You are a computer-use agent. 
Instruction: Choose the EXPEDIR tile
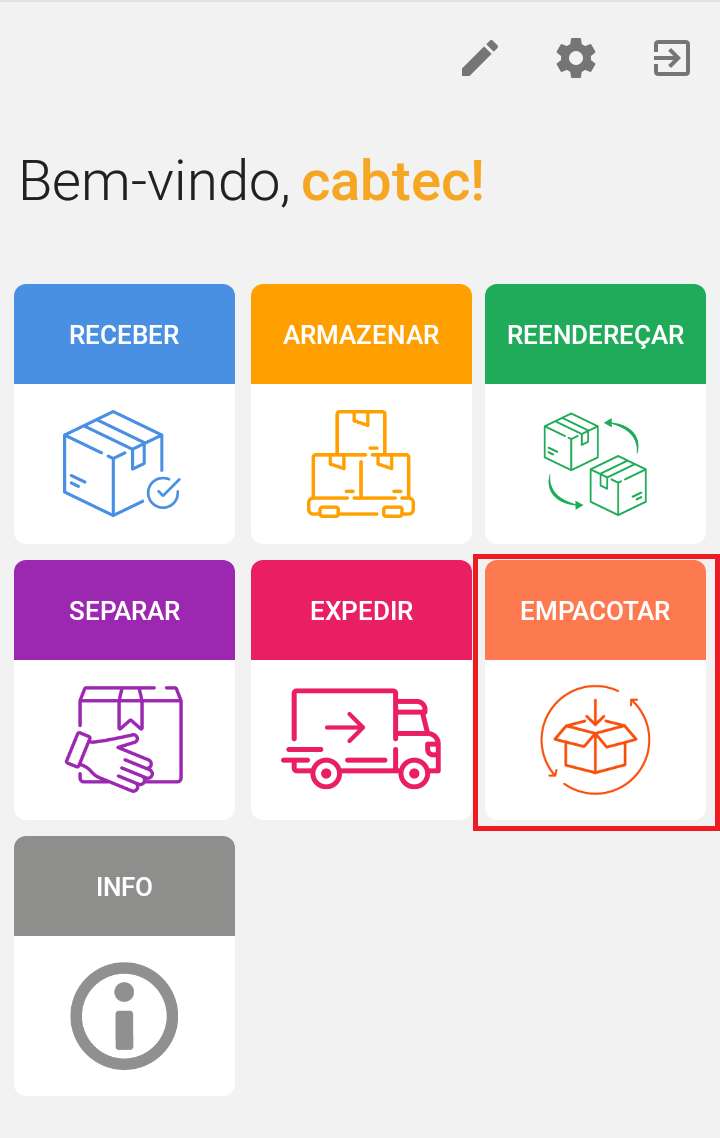(361, 690)
